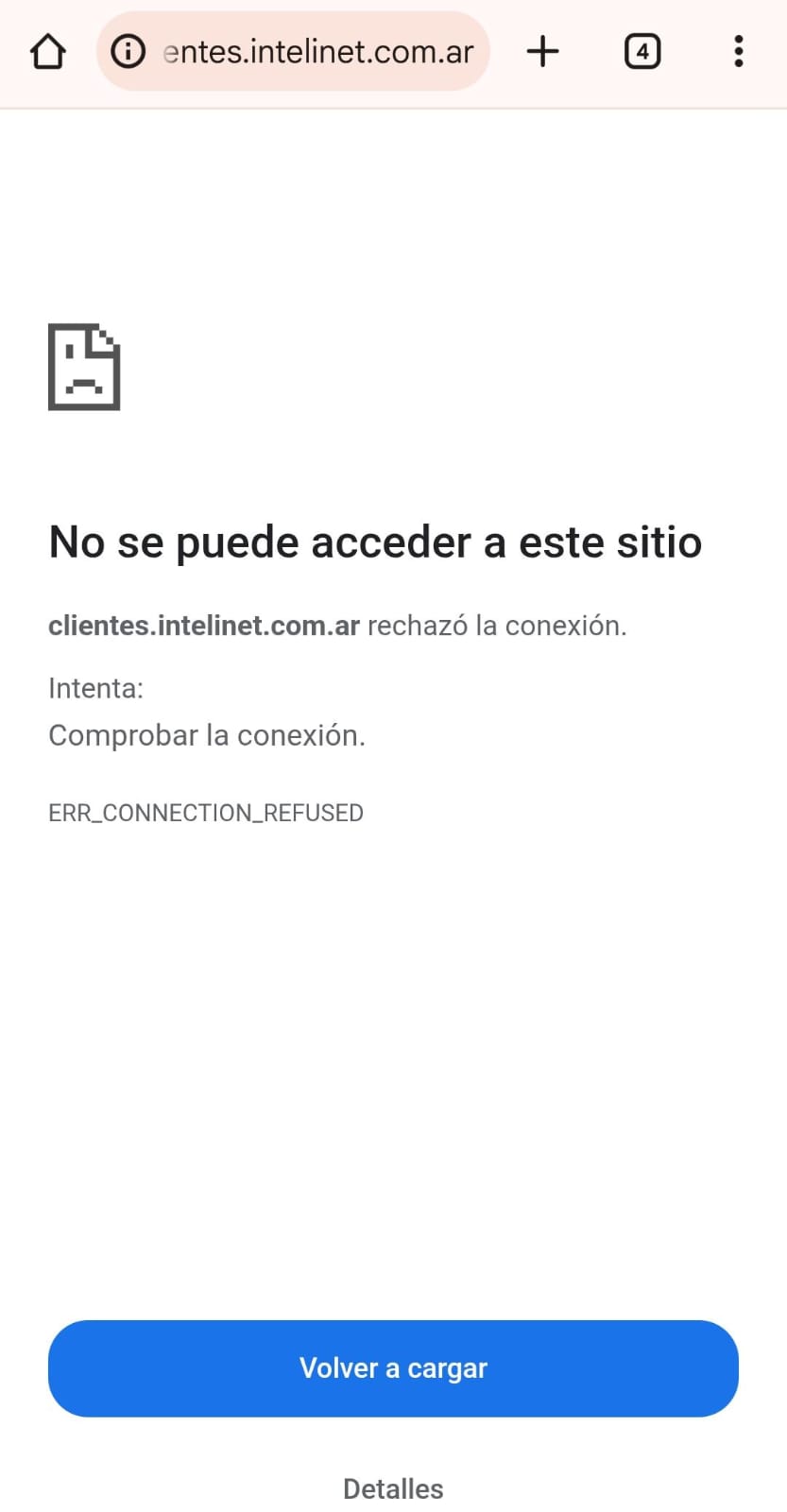View site information icon

[128, 51]
